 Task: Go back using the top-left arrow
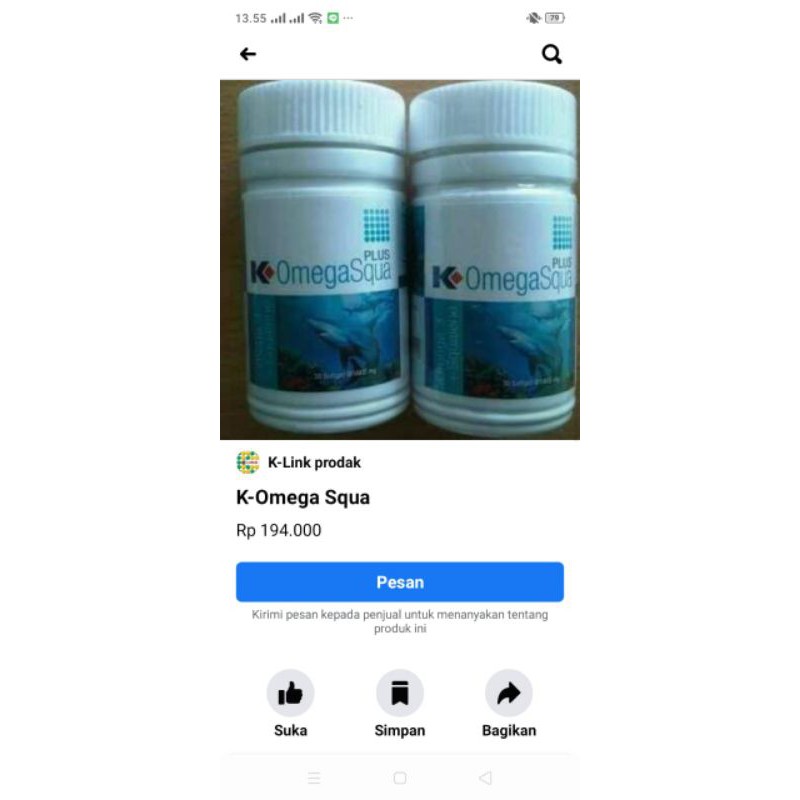[248, 55]
